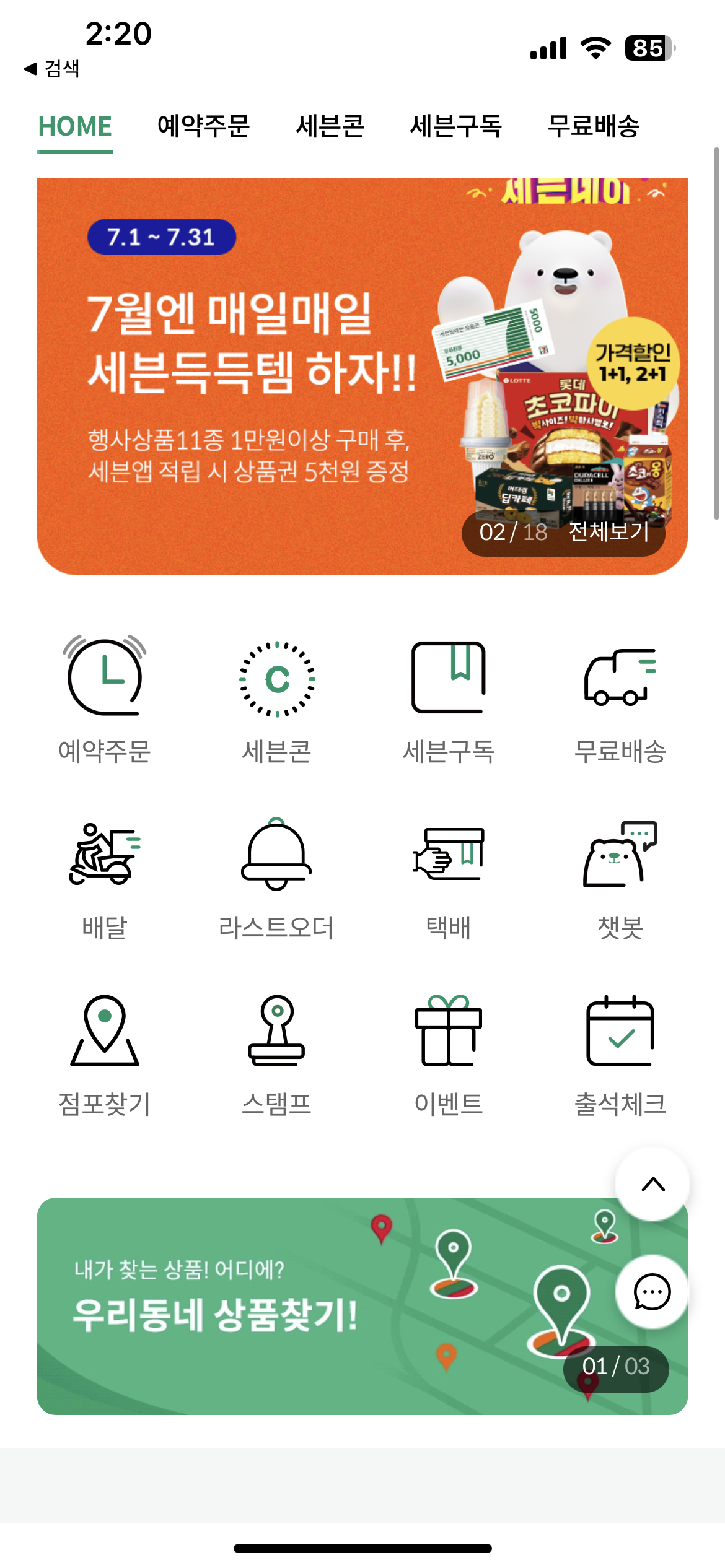725x1568 pixels.
Task: Select the 무료배송 tab at the top
Action: tap(594, 126)
